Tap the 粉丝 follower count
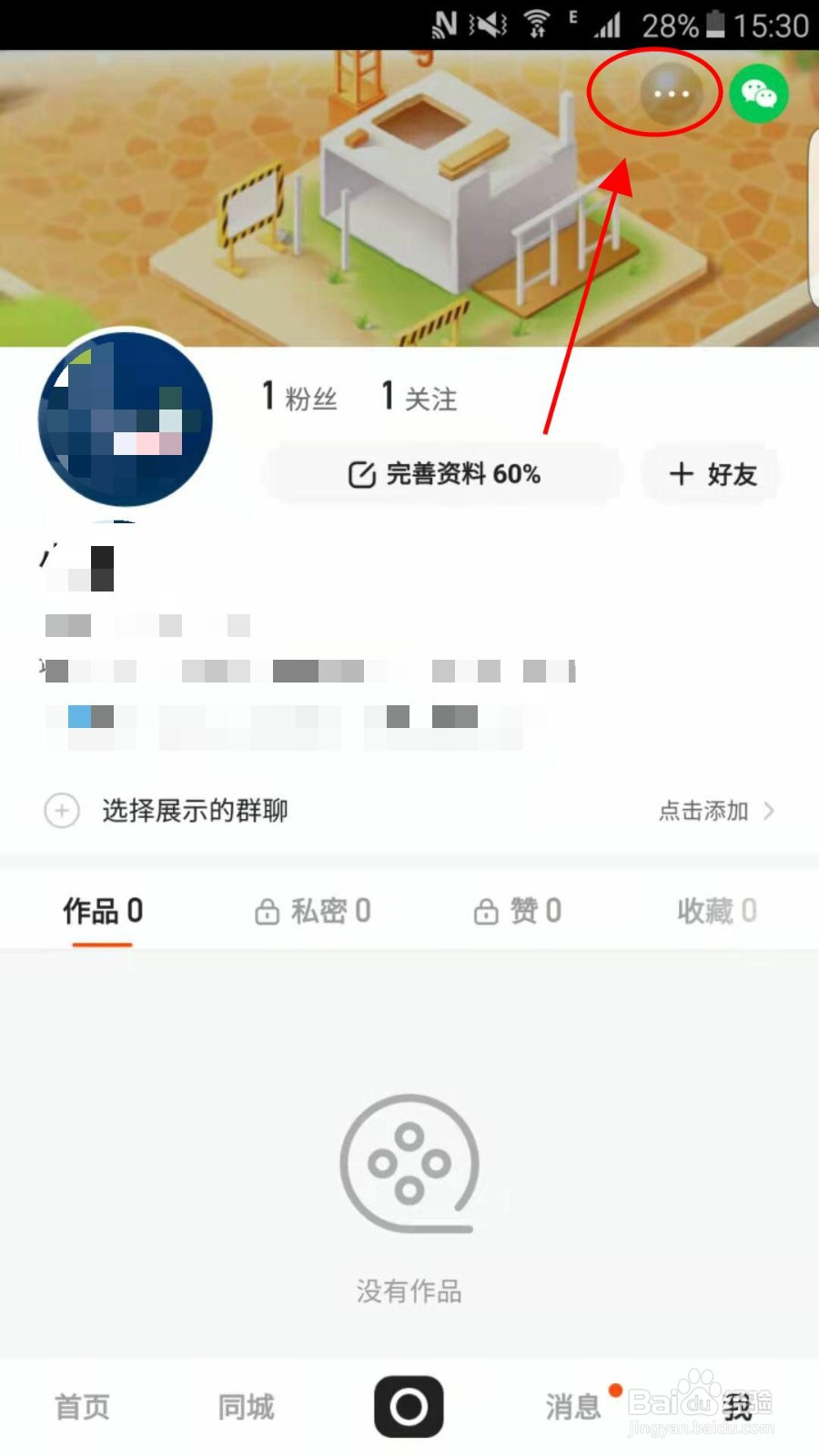This screenshot has height=1456, width=819. (298, 396)
